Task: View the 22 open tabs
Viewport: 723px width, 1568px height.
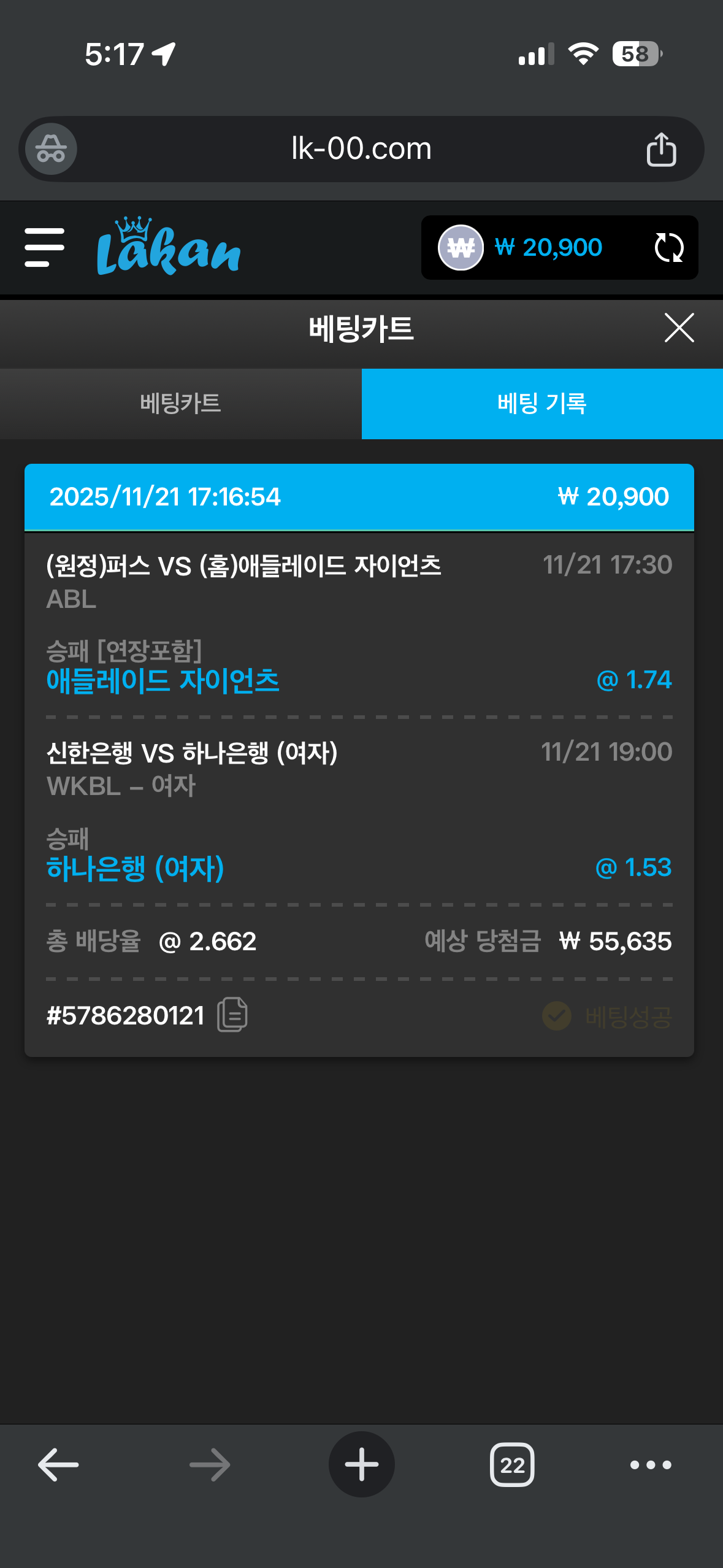Action: coord(512,1464)
